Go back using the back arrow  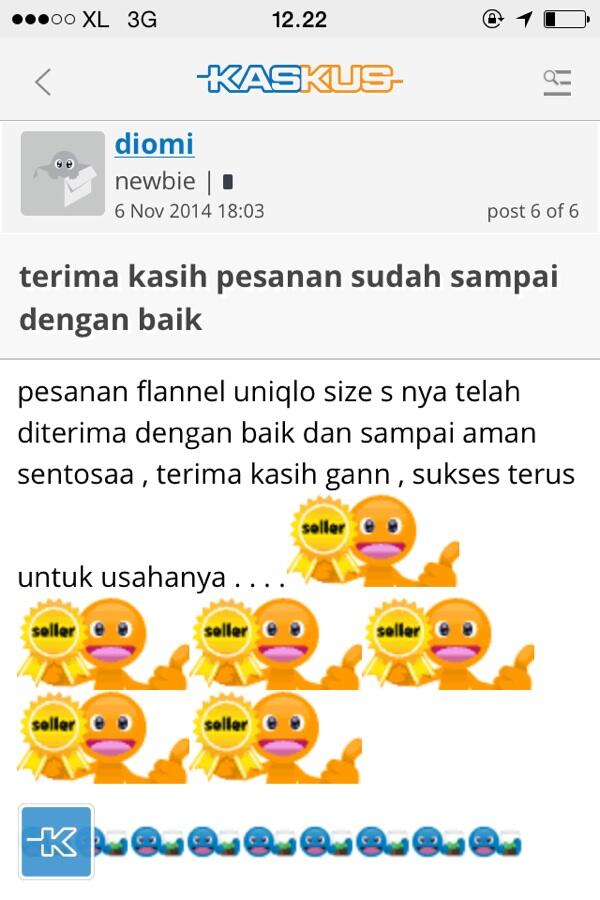point(42,82)
